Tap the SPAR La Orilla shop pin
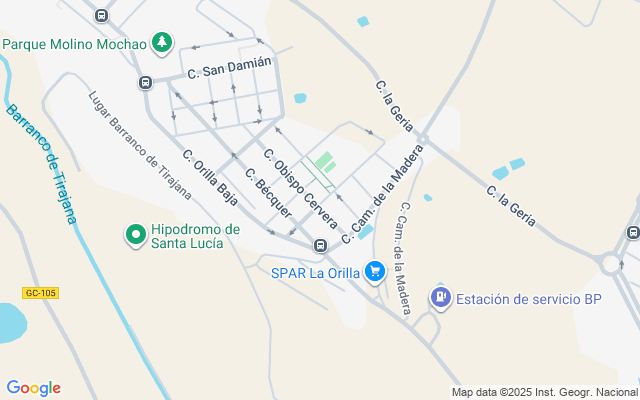The image size is (640, 400). [x=375, y=271]
